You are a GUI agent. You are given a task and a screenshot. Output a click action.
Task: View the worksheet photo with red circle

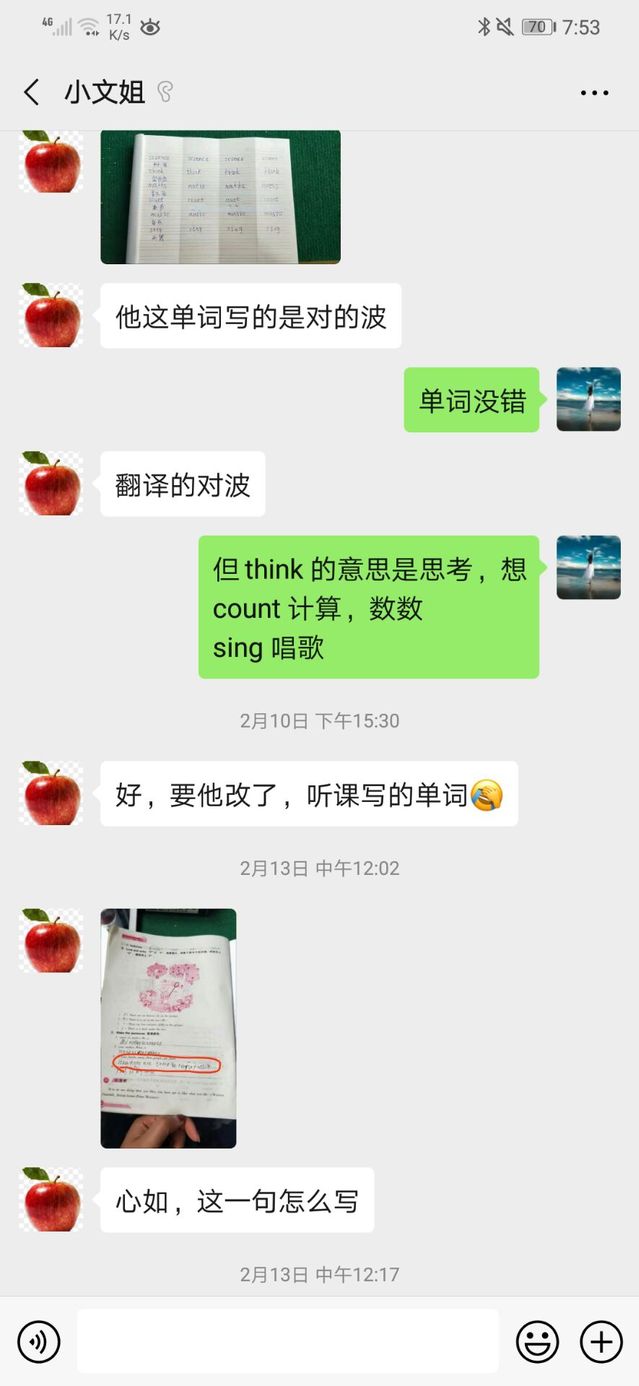[x=168, y=1028]
